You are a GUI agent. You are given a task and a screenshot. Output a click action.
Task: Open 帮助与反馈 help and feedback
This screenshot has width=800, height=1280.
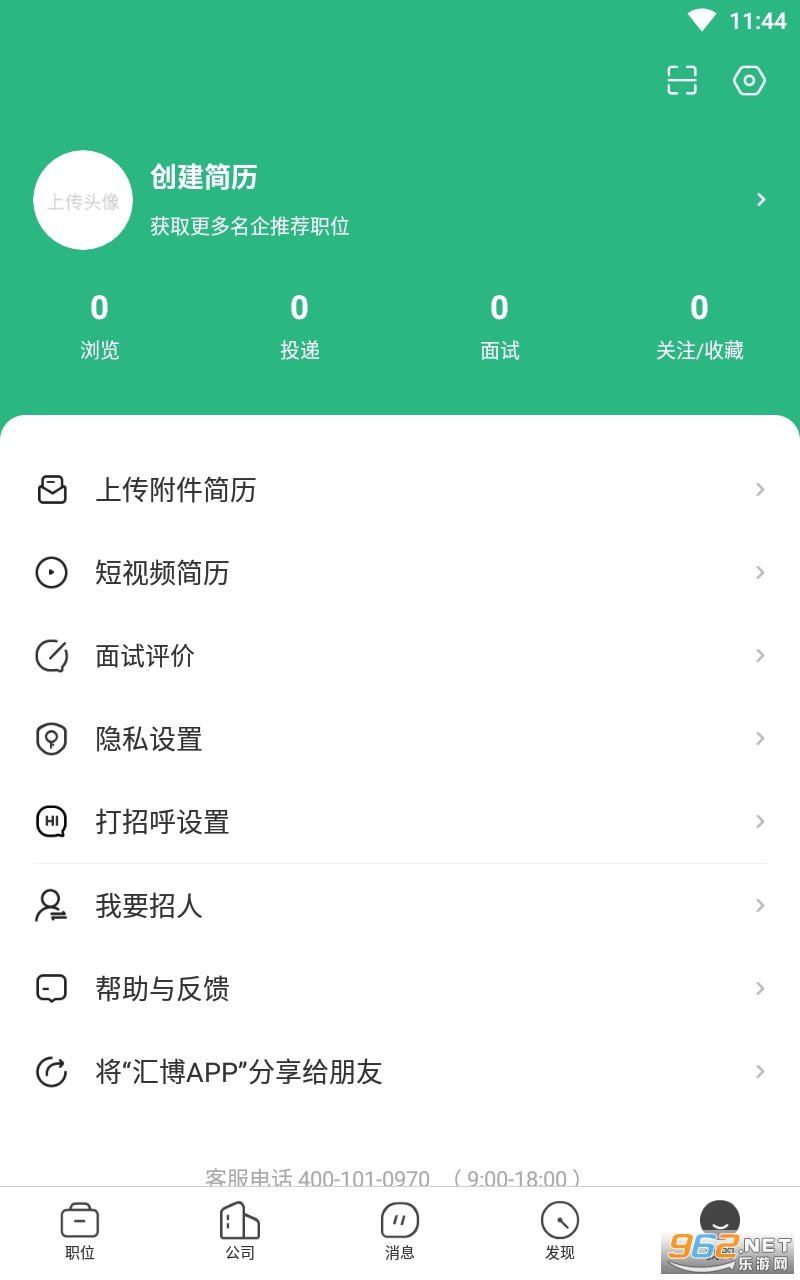tap(400, 989)
